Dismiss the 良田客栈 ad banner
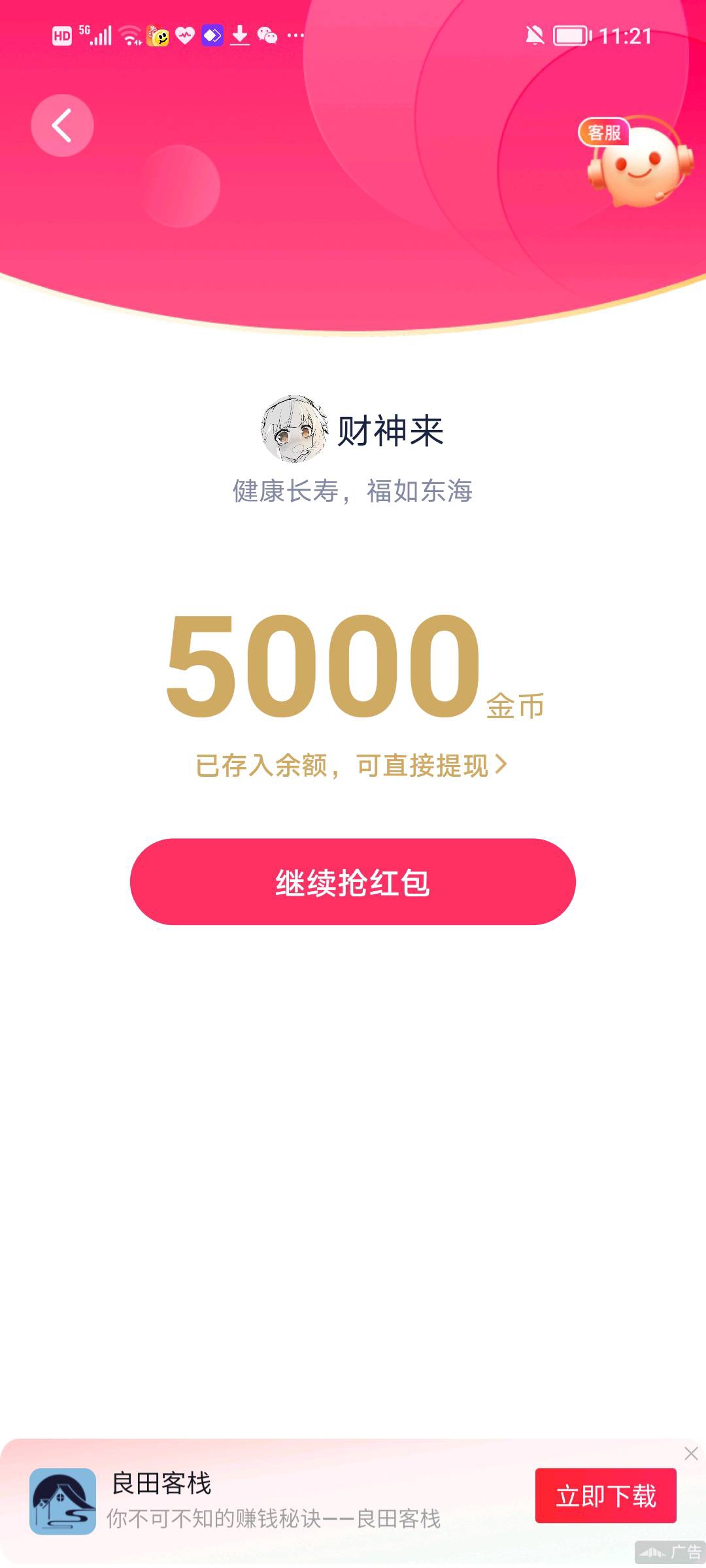The image size is (706, 1568). coord(691,1453)
